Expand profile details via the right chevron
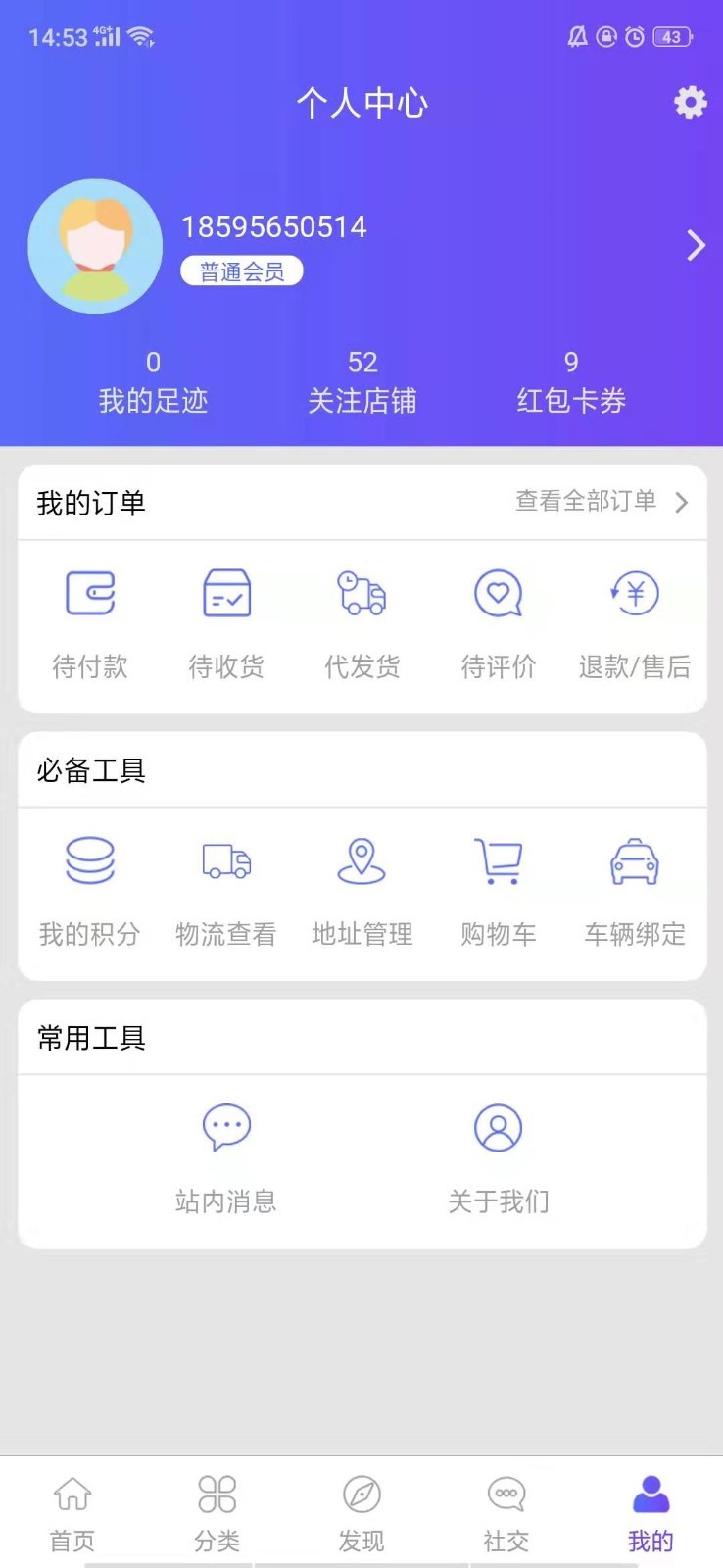The height and width of the screenshot is (1568, 723). point(697,245)
